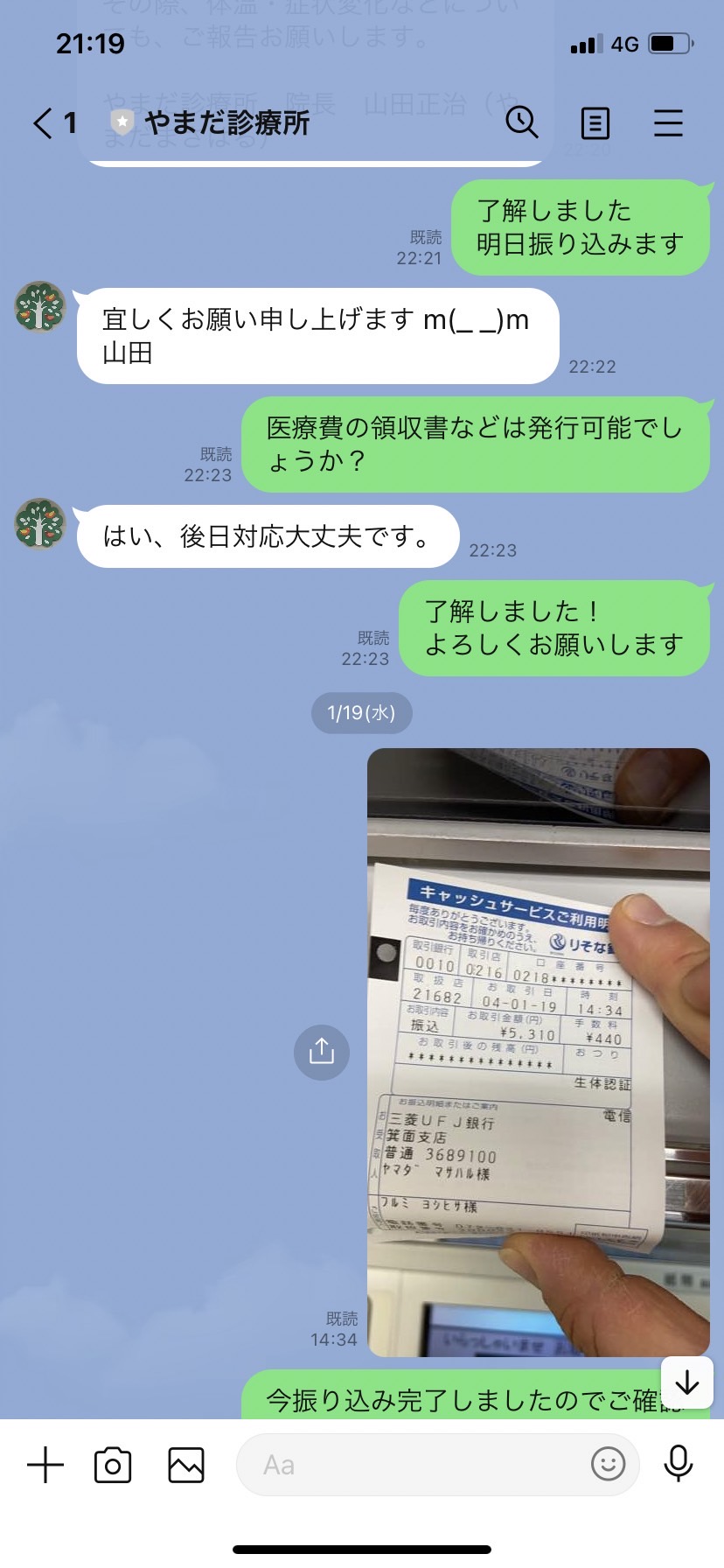Open the notes icon in header
Image resolution: width=724 pixels, height=1568 pixels.
click(595, 123)
